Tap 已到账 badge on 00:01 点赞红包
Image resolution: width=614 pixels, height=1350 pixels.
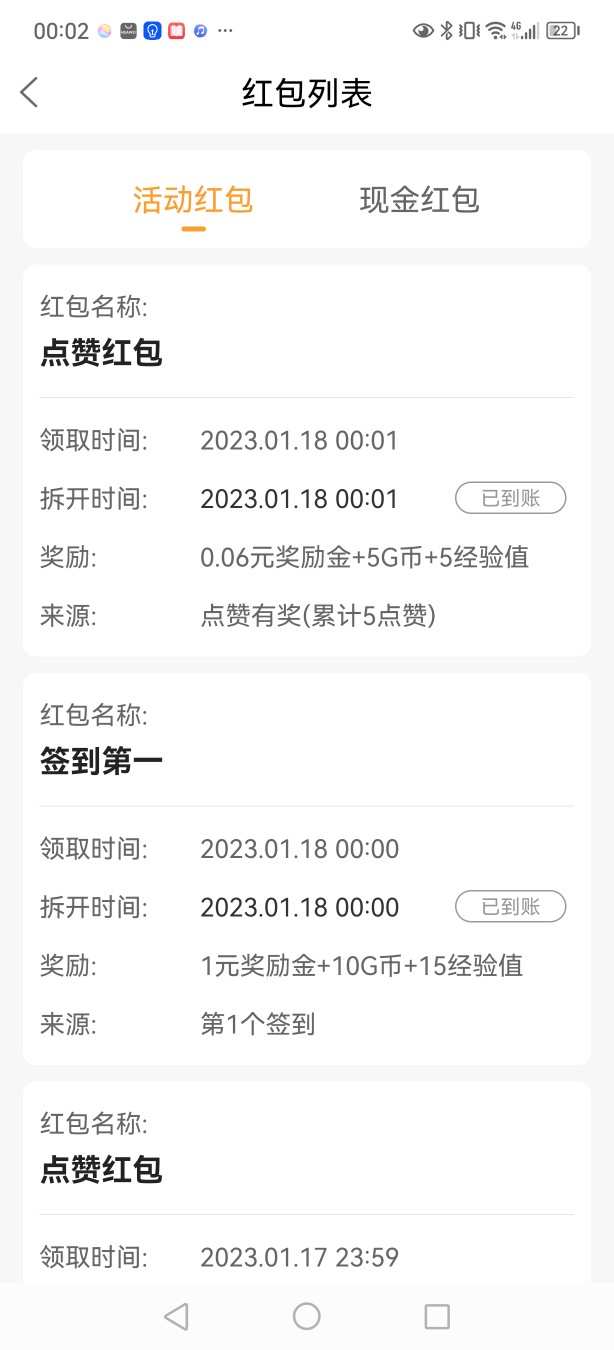click(x=511, y=498)
